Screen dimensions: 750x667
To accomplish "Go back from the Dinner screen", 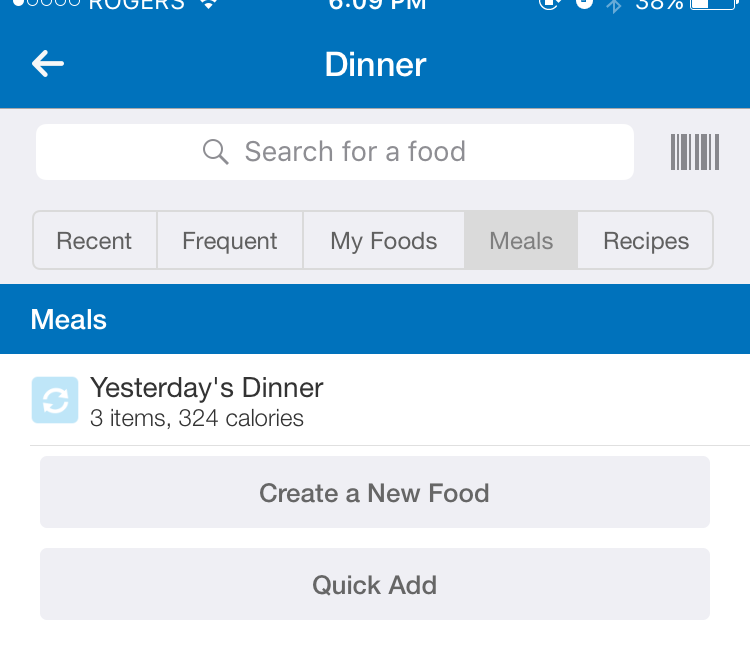I will tap(47, 65).
